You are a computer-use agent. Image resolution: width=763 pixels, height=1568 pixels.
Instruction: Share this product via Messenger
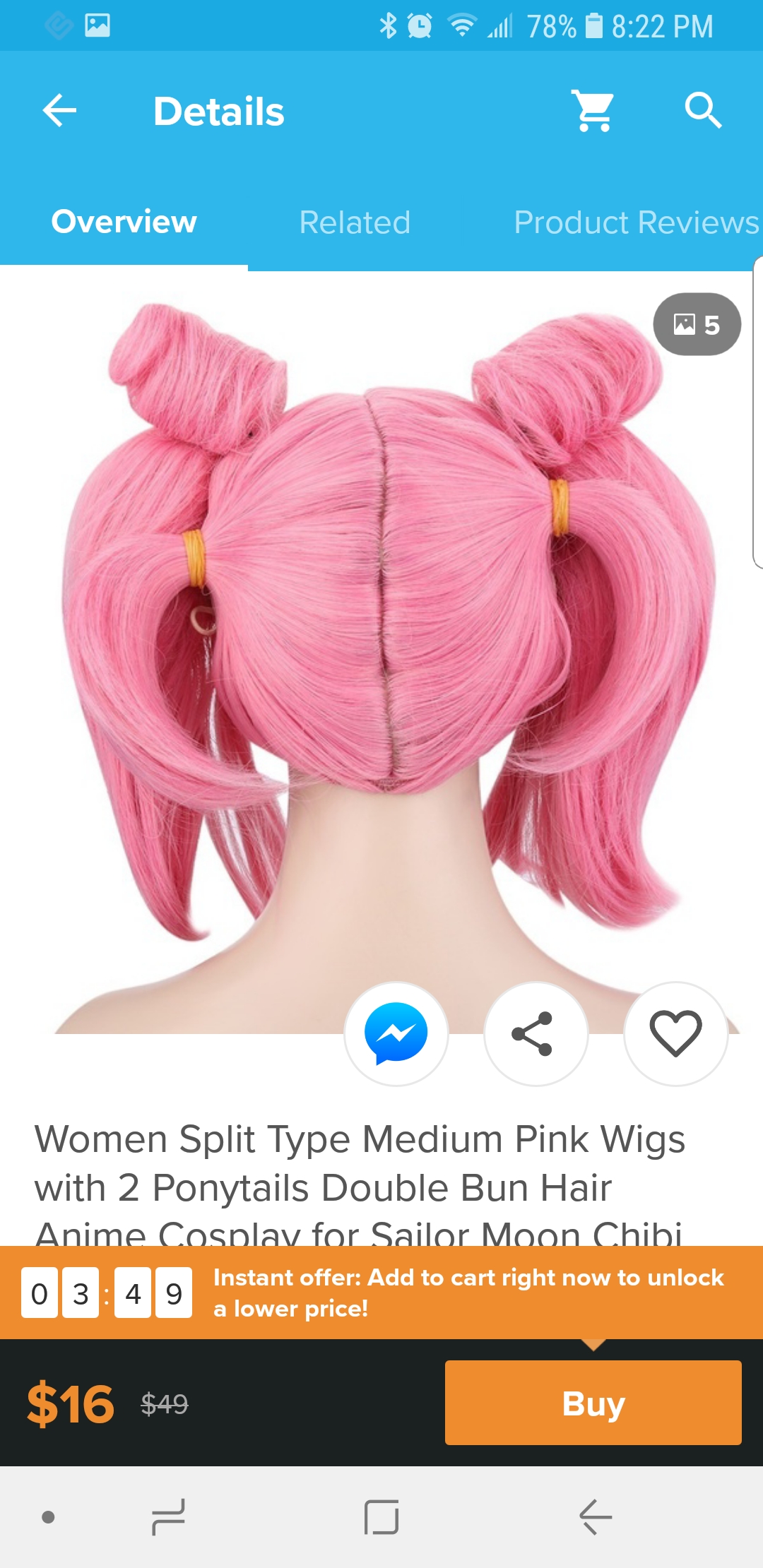coord(396,1033)
